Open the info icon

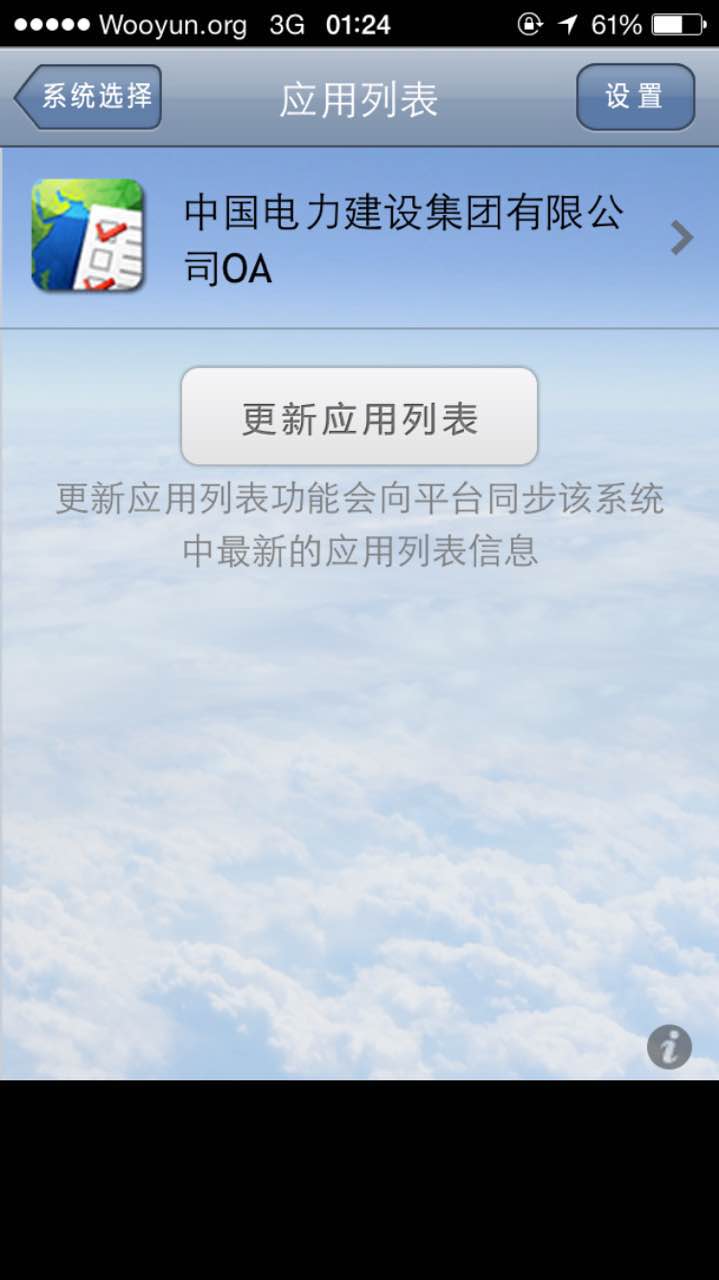[669, 1047]
